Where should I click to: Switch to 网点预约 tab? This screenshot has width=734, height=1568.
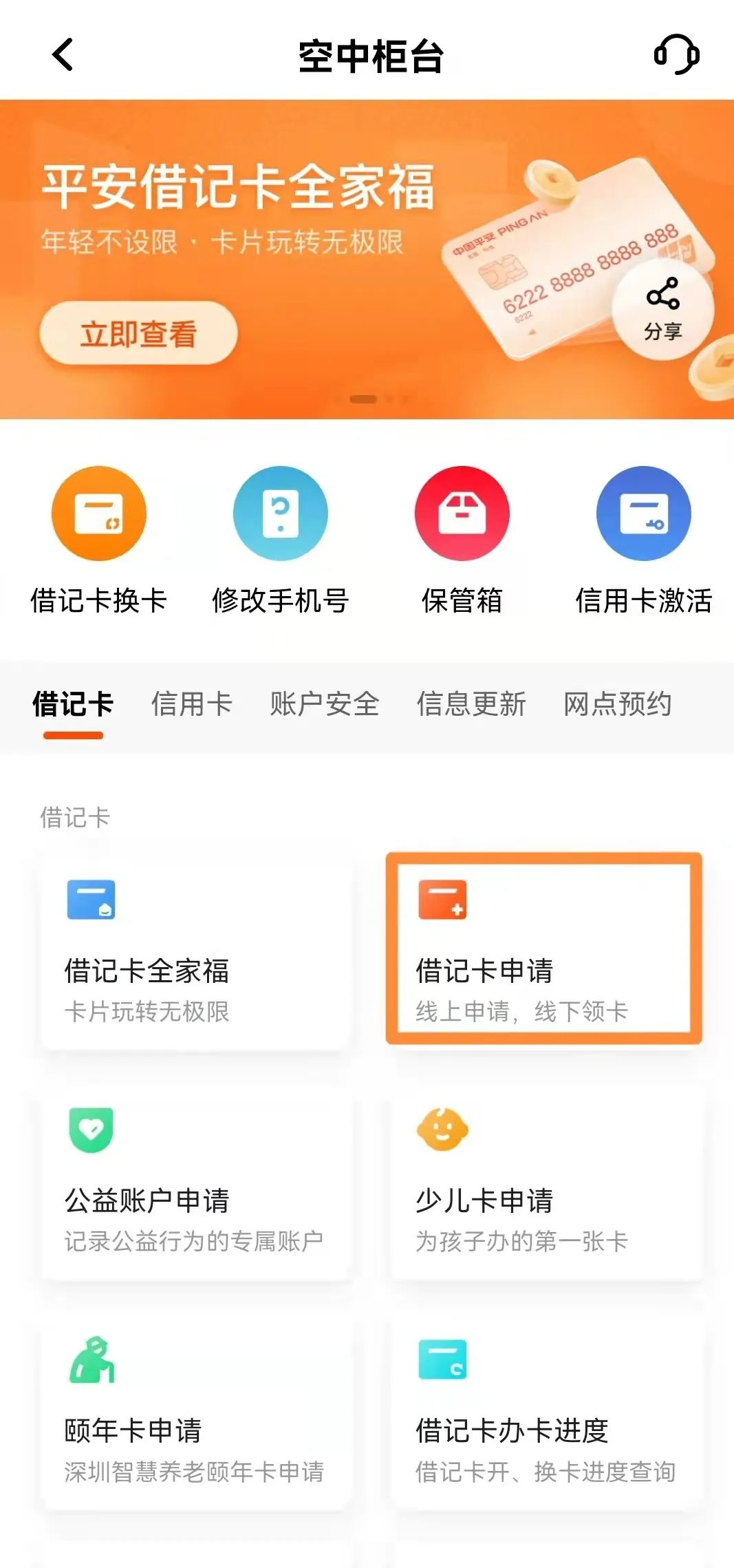click(617, 704)
